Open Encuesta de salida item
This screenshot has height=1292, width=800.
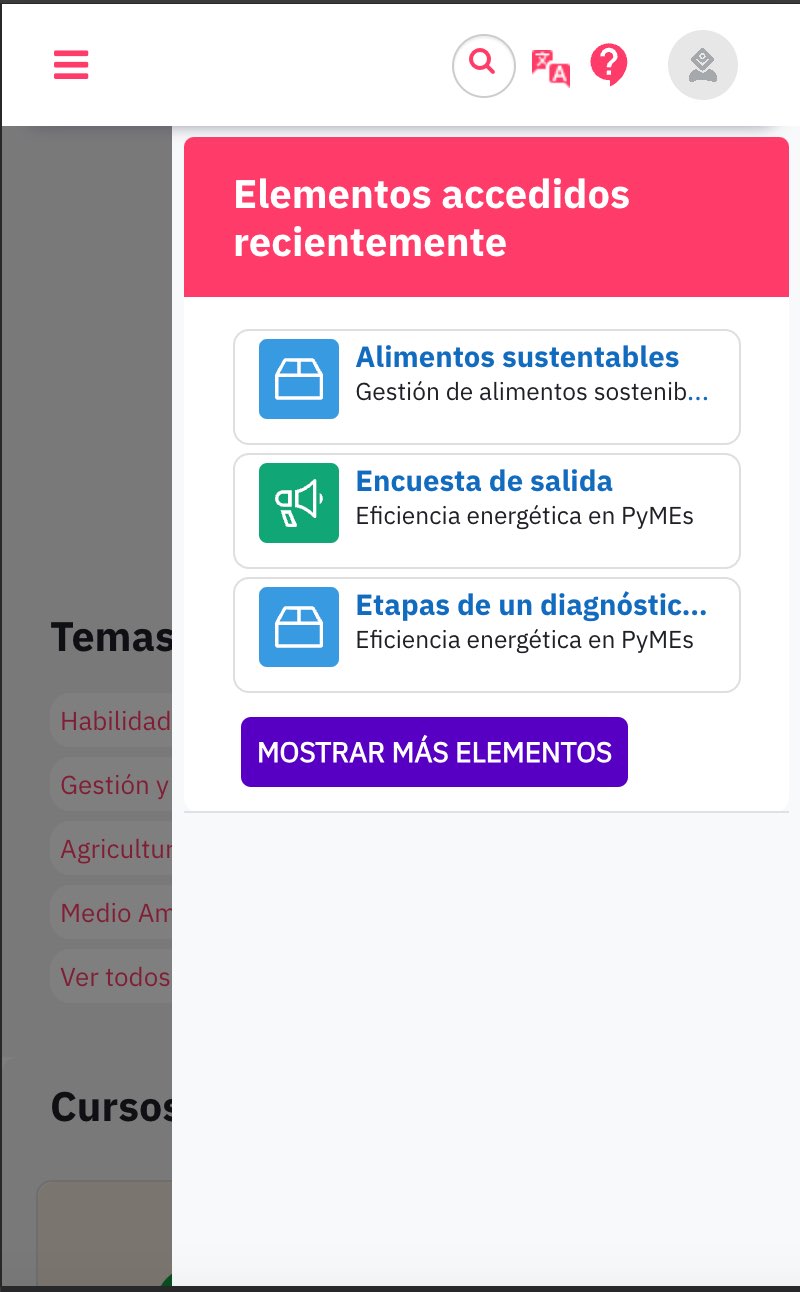pos(487,511)
